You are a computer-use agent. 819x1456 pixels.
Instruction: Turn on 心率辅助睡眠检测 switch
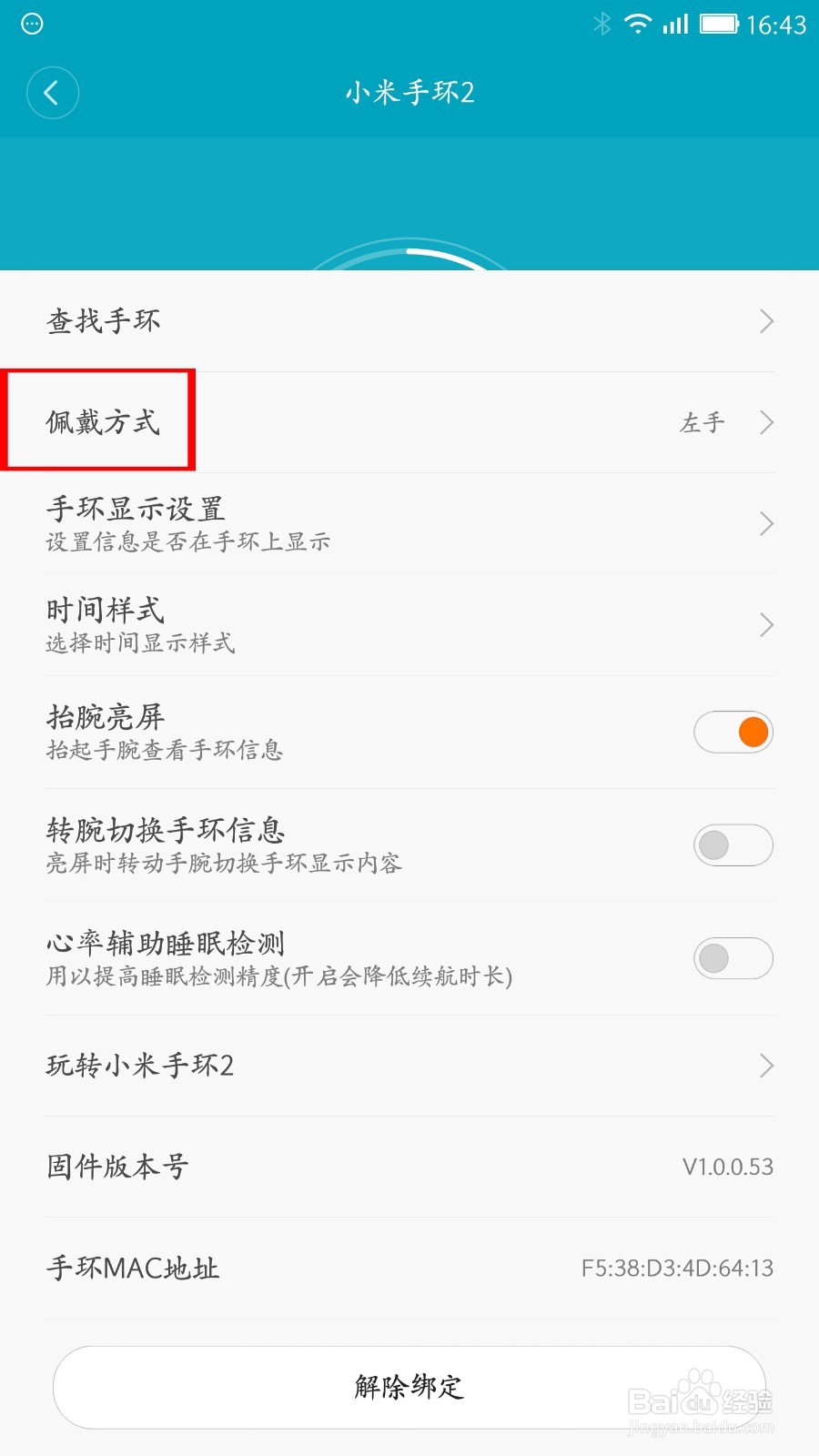click(x=733, y=957)
